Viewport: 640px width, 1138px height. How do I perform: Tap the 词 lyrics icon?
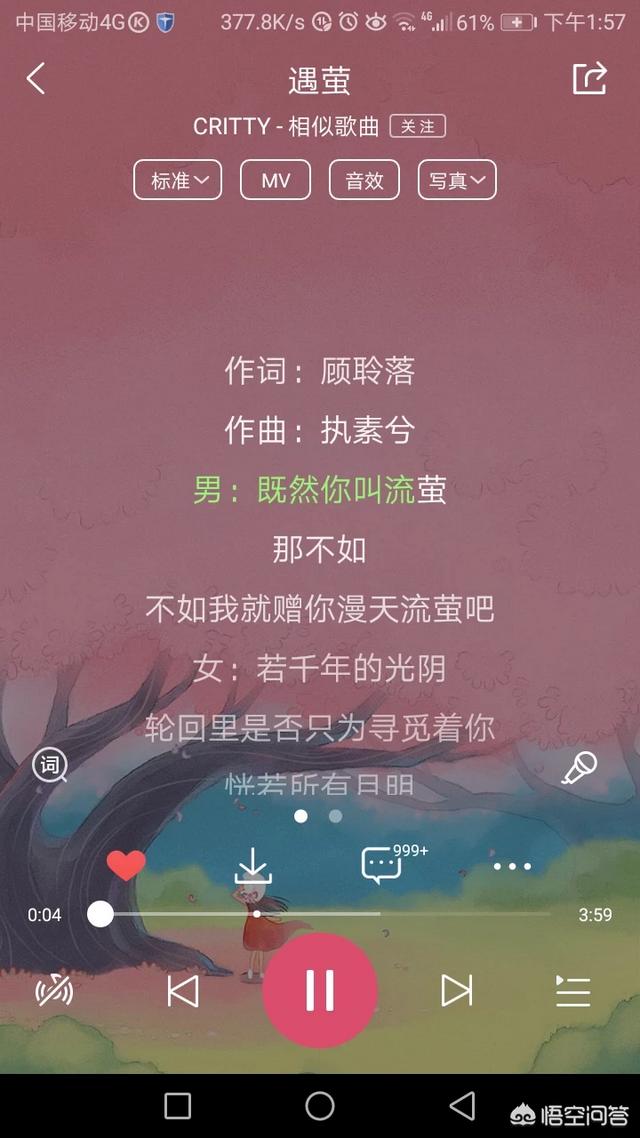[x=49, y=766]
